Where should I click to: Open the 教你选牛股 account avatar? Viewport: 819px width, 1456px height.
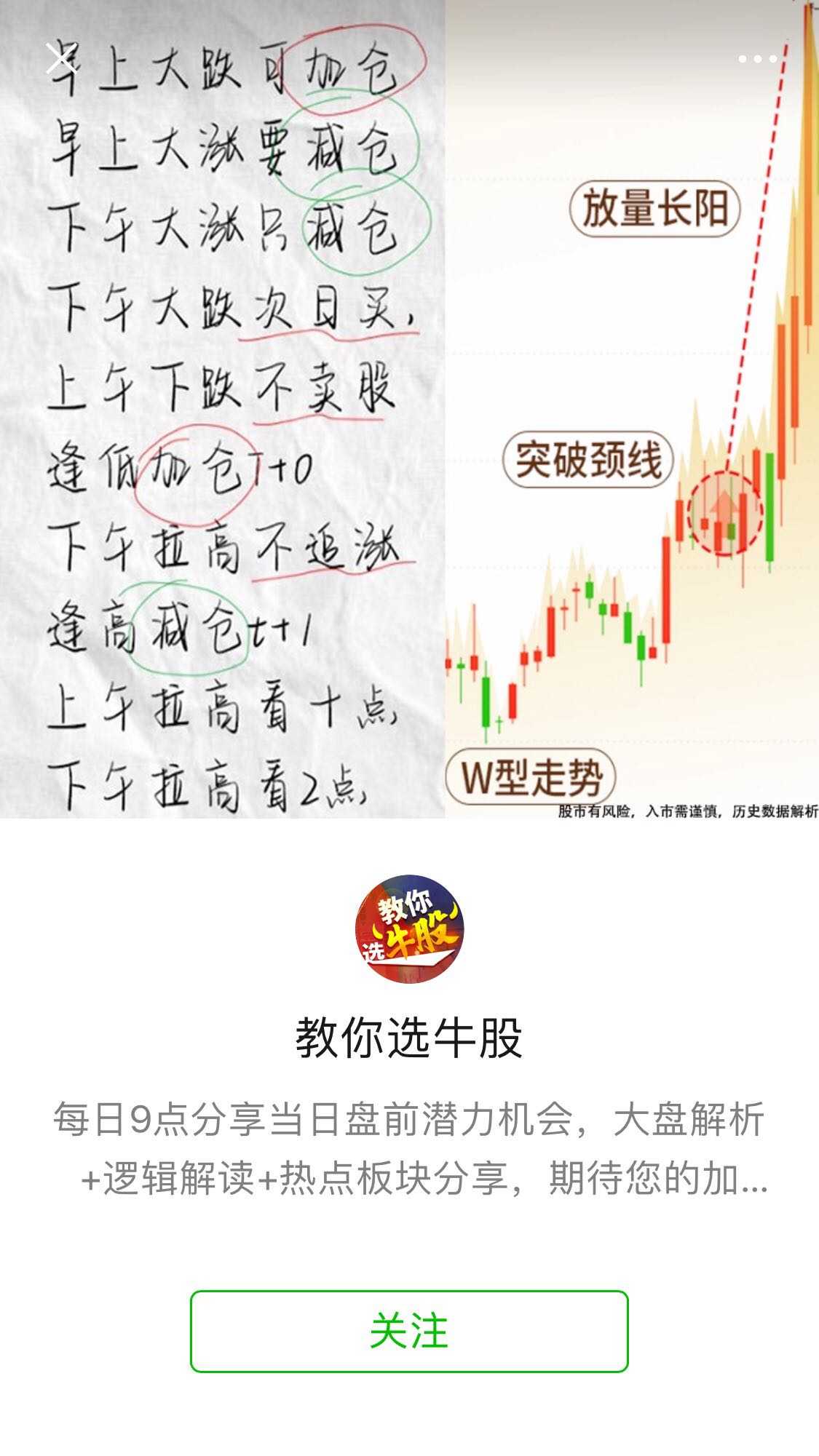409,928
